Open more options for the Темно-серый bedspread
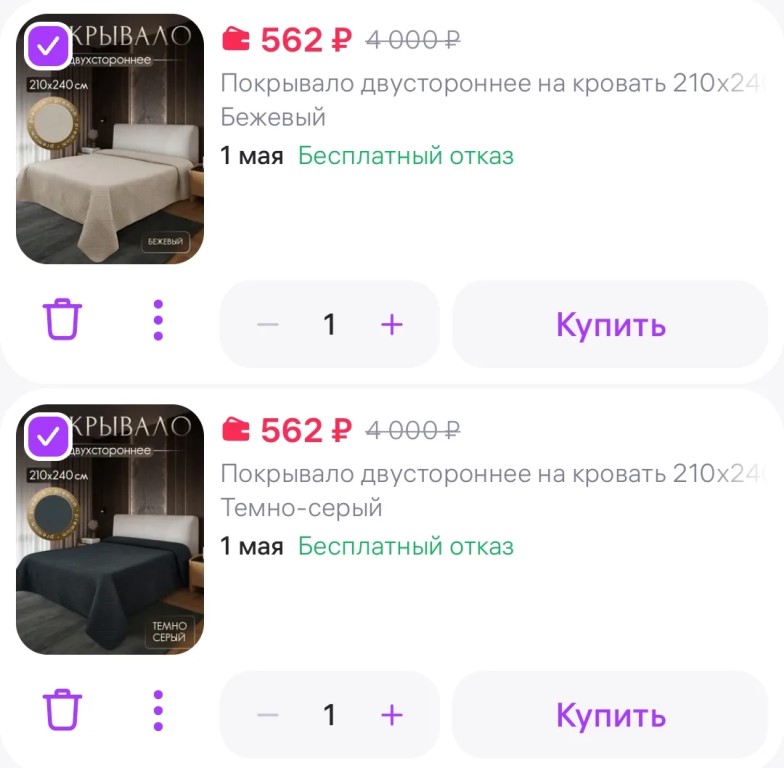 tap(157, 711)
